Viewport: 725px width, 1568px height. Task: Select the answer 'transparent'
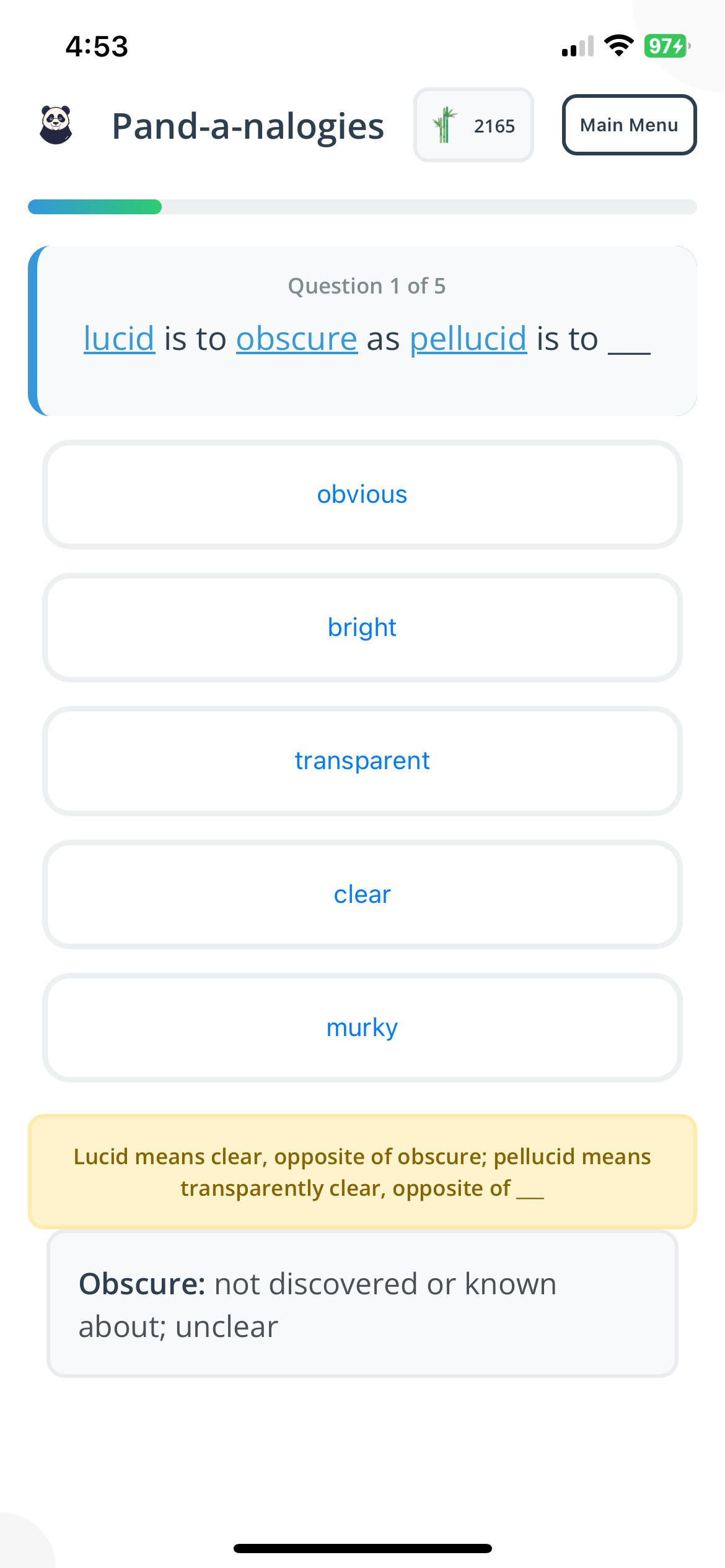coord(362,760)
